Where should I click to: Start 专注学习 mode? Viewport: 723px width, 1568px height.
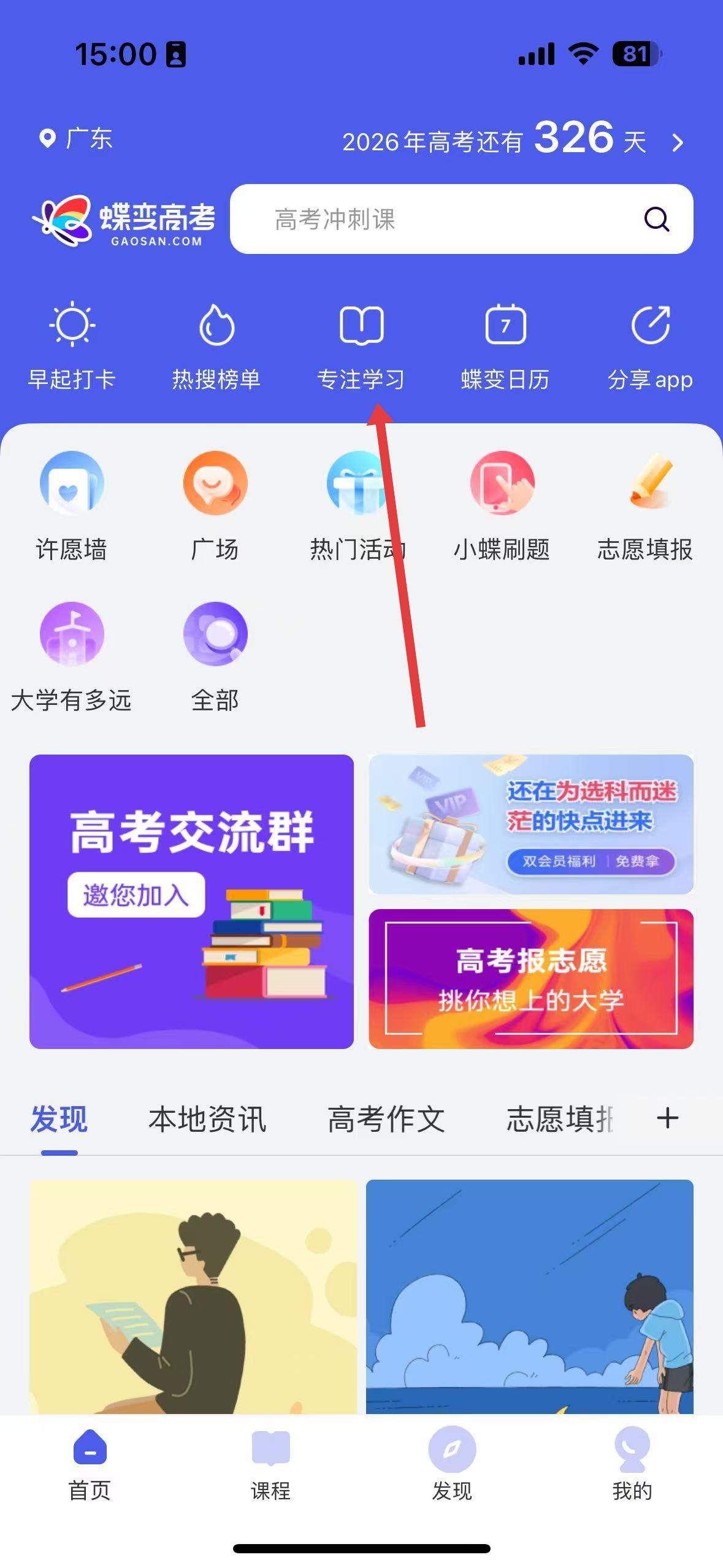coord(361,346)
